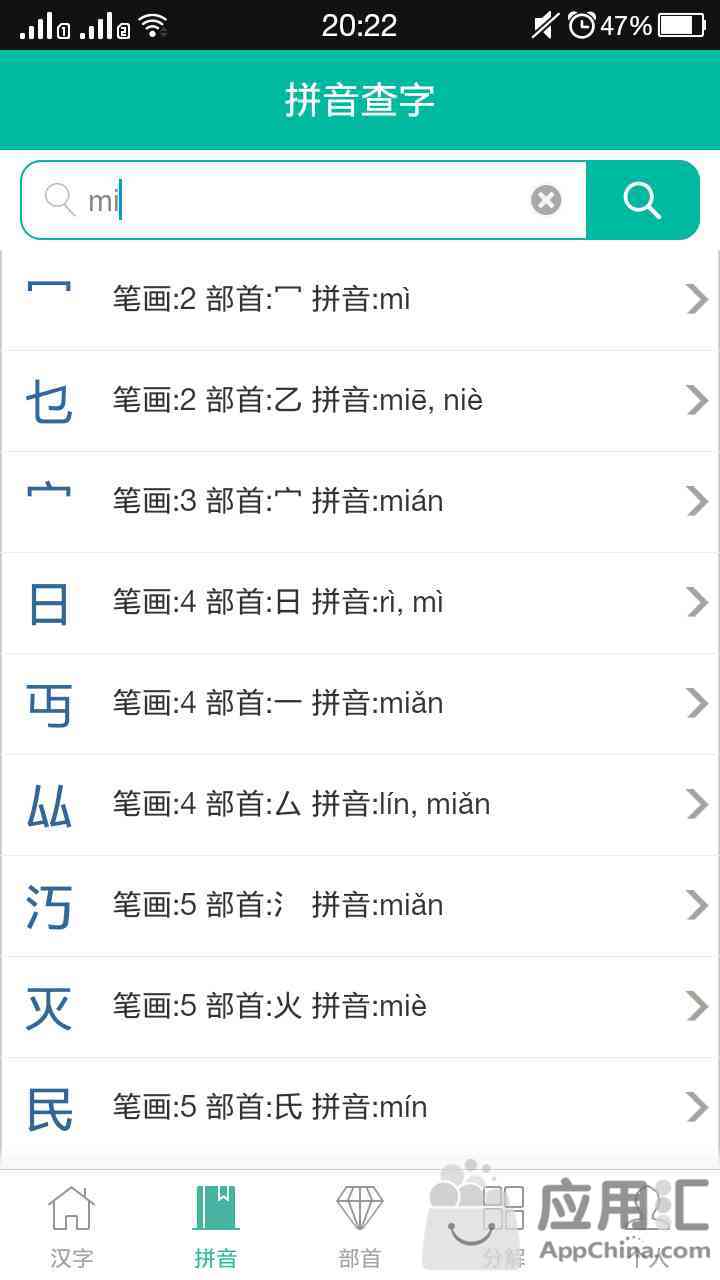The image size is (720, 1280).
Task: Select the character 丏 result
Action: (x=360, y=703)
